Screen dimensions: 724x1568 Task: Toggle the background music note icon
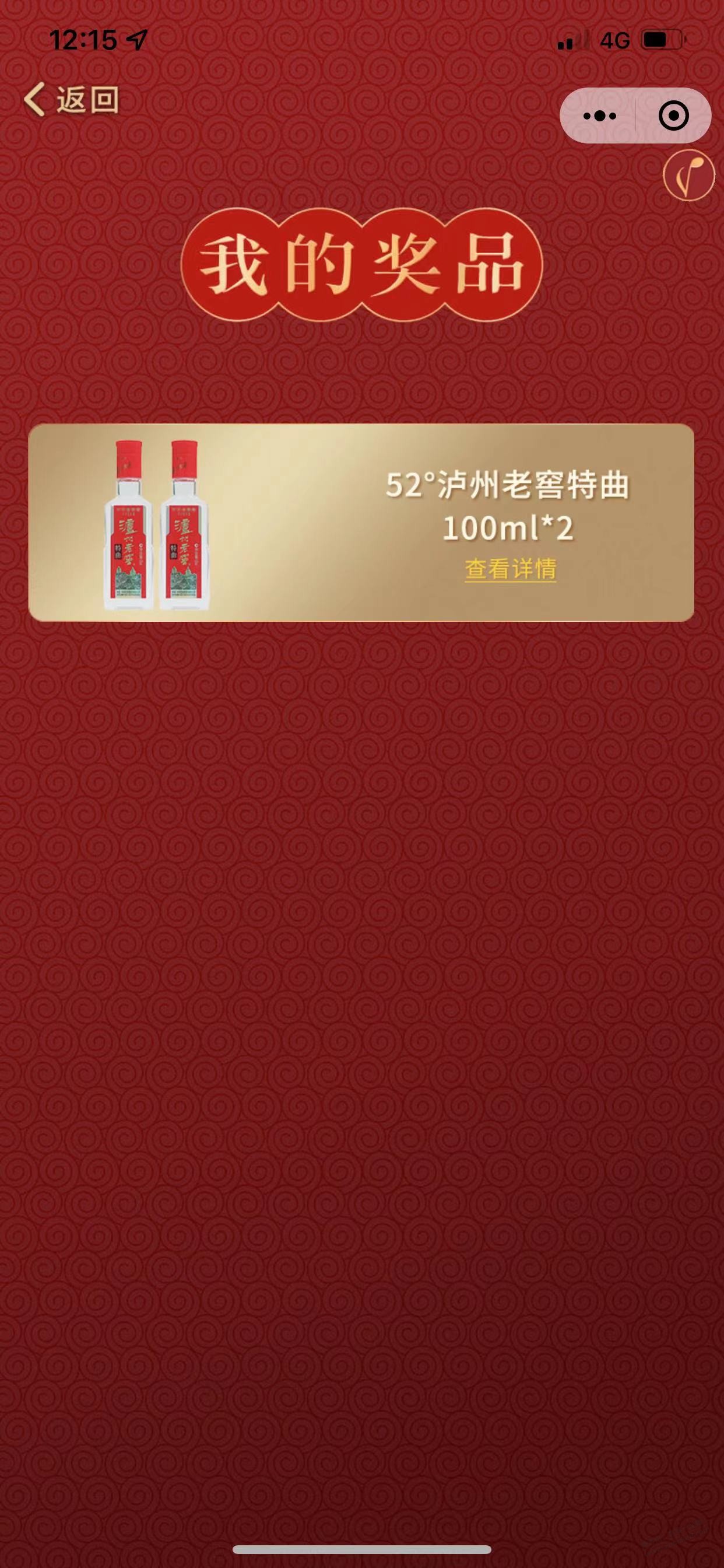point(688,174)
